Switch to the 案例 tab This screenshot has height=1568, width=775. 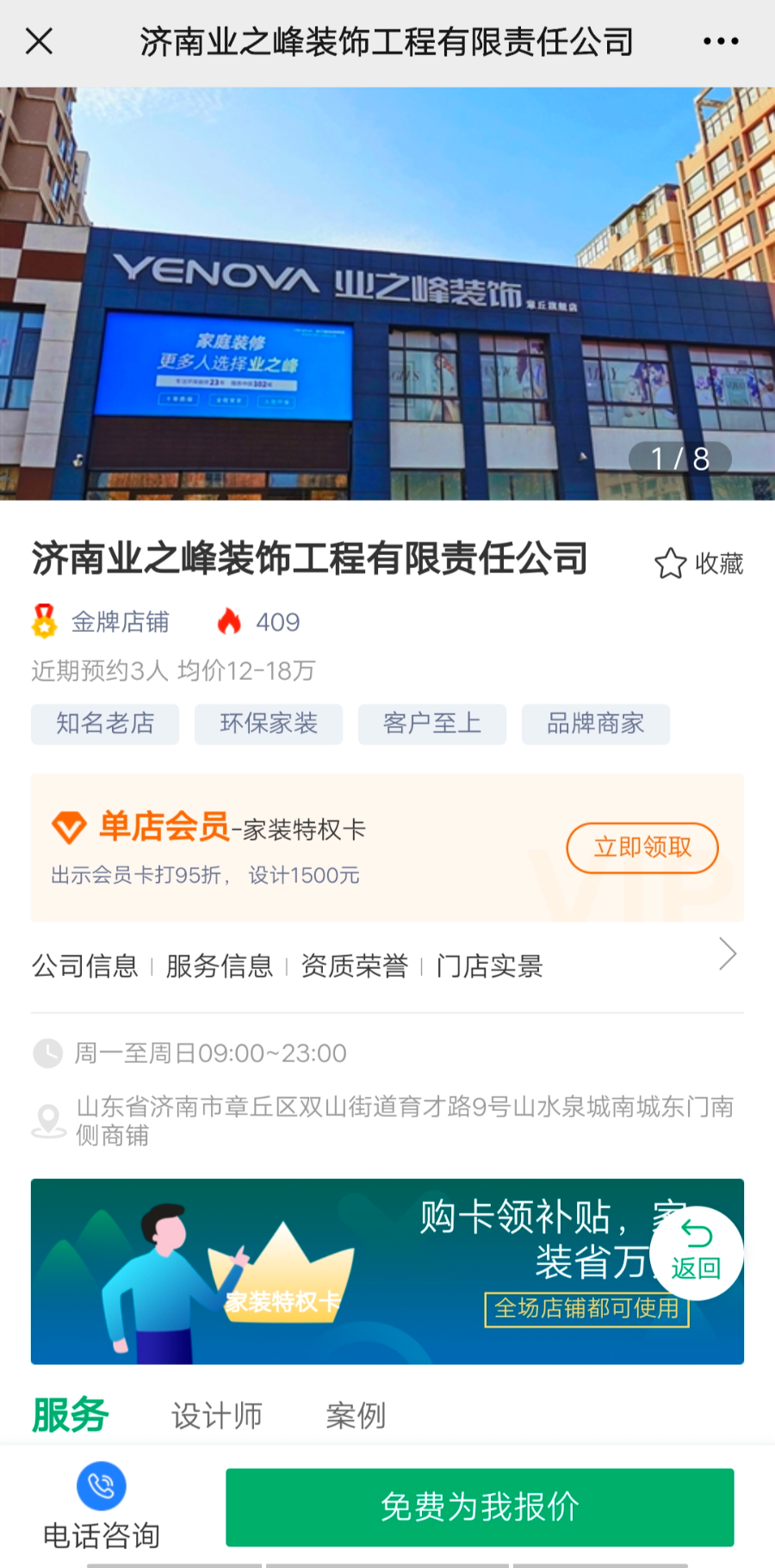point(356,1416)
